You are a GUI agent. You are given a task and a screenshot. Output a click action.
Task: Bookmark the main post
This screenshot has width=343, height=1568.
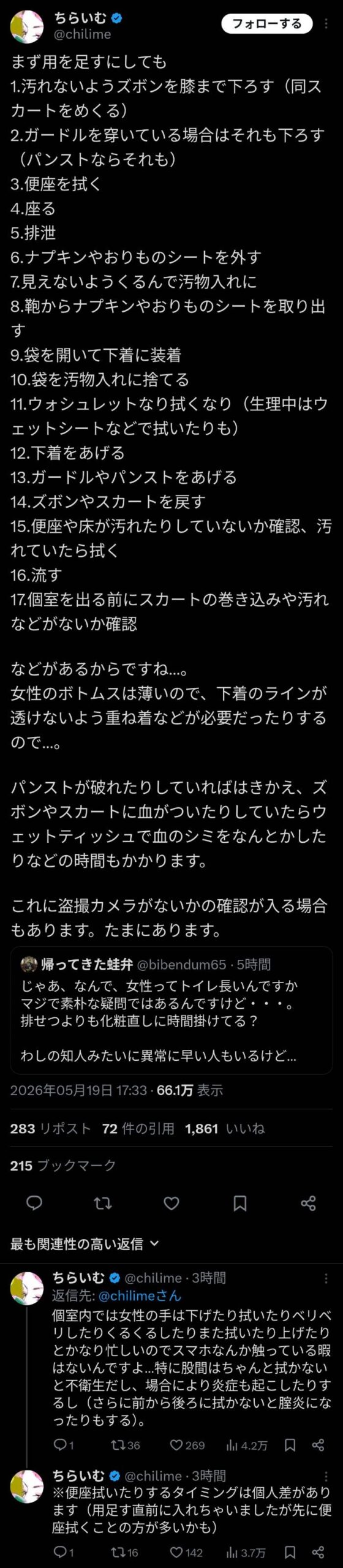[240, 1203]
